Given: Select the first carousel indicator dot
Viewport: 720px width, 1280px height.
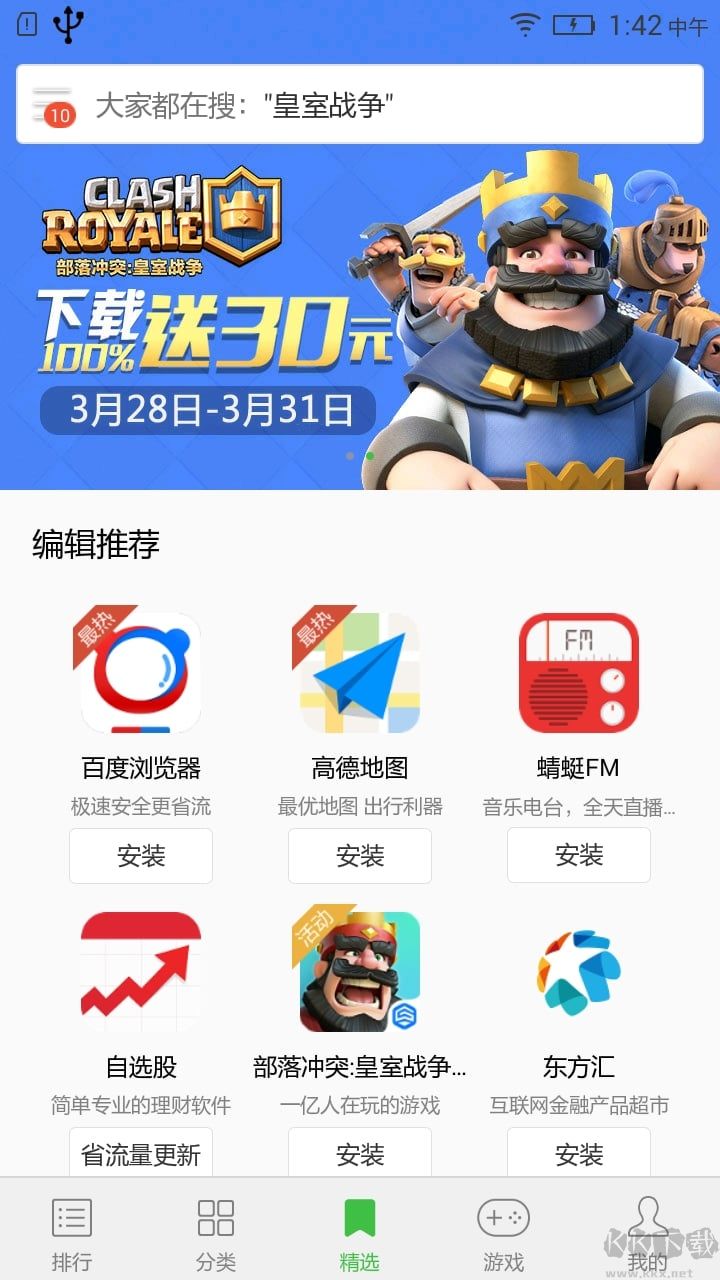Looking at the screenshot, I should click(x=350, y=455).
